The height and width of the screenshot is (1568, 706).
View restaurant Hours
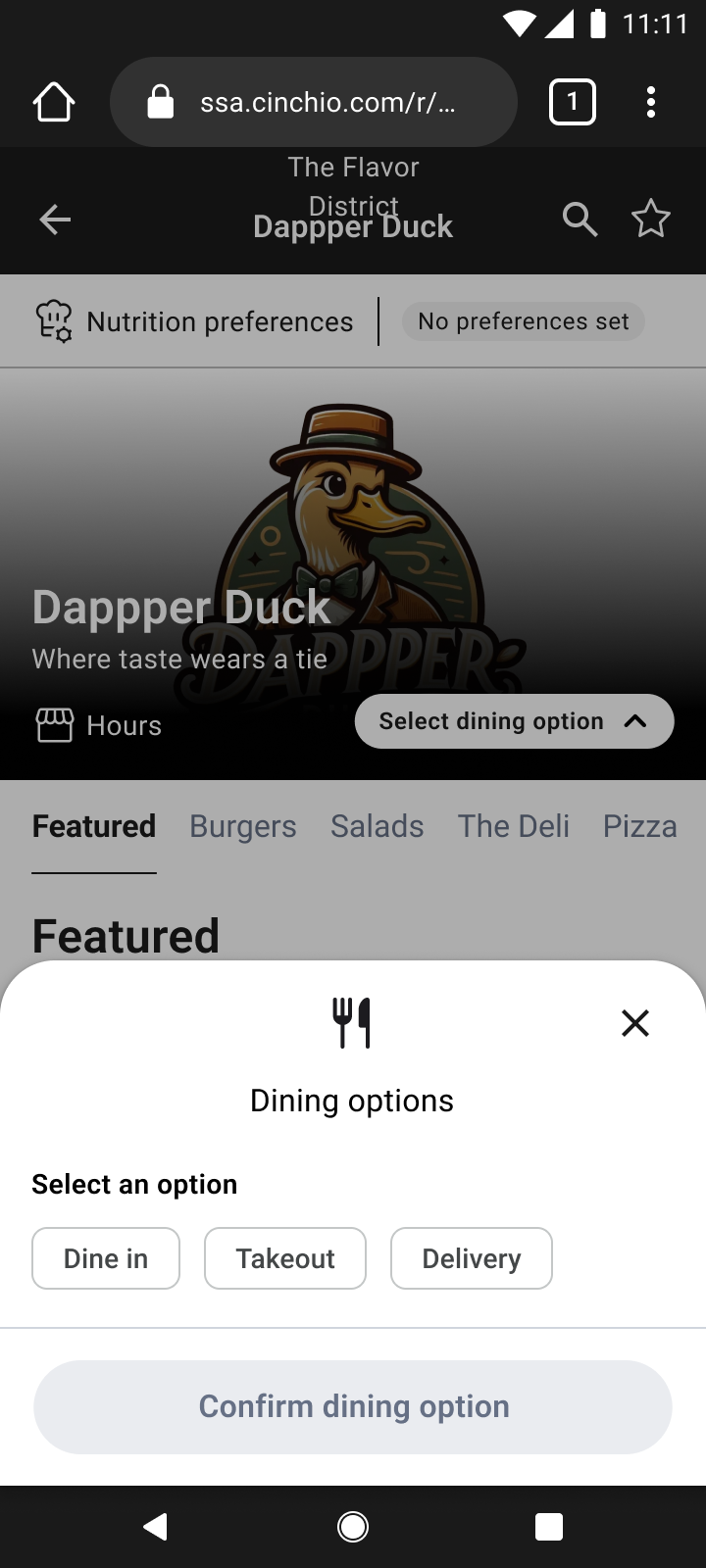click(x=99, y=725)
